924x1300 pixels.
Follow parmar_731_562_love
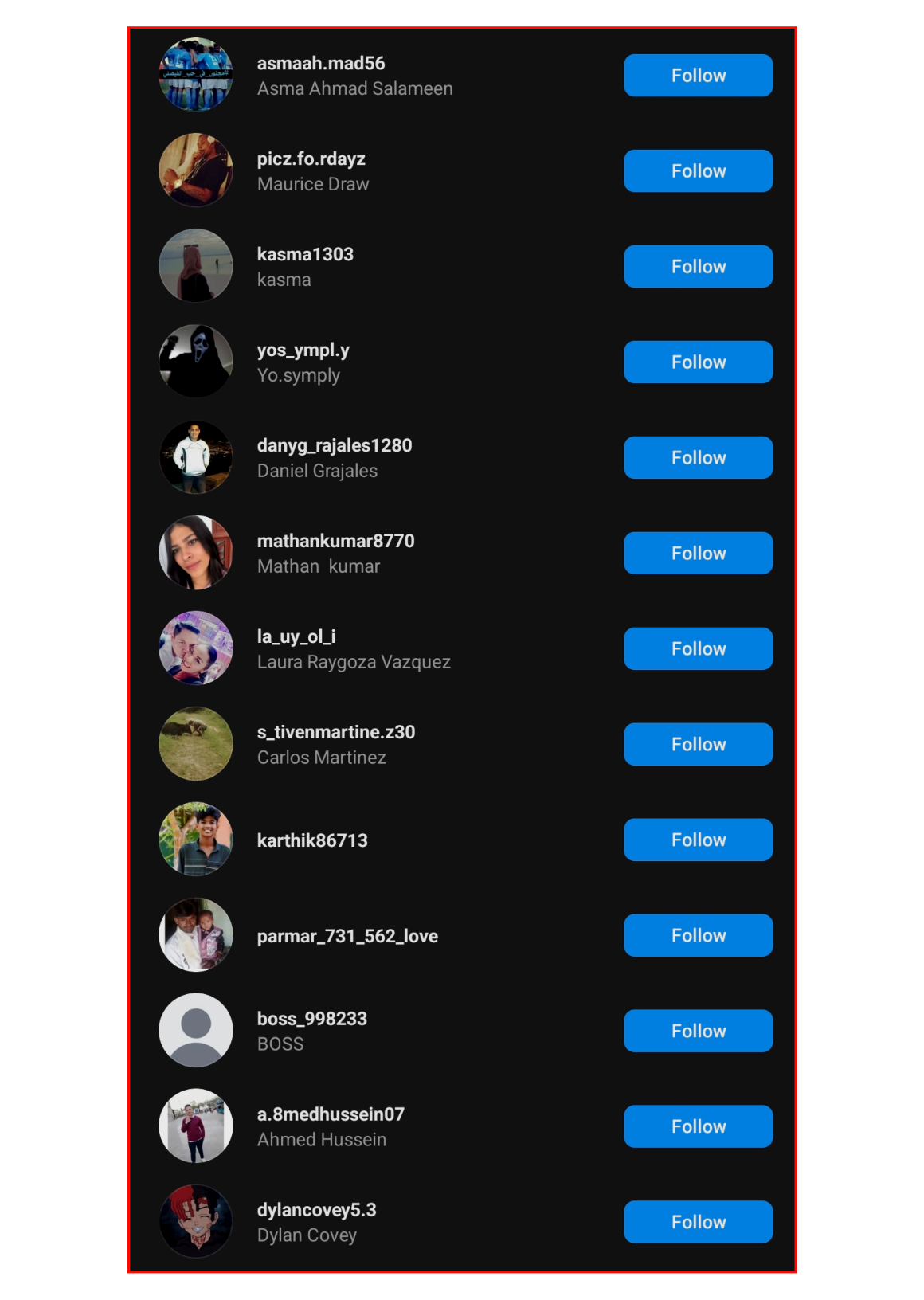tap(698, 936)
